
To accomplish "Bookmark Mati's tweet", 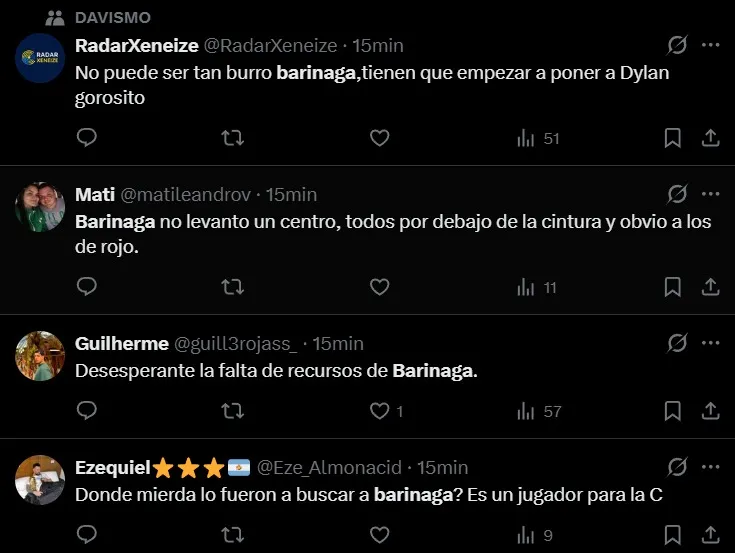I will pyautogui.click(x=673, y=287).
